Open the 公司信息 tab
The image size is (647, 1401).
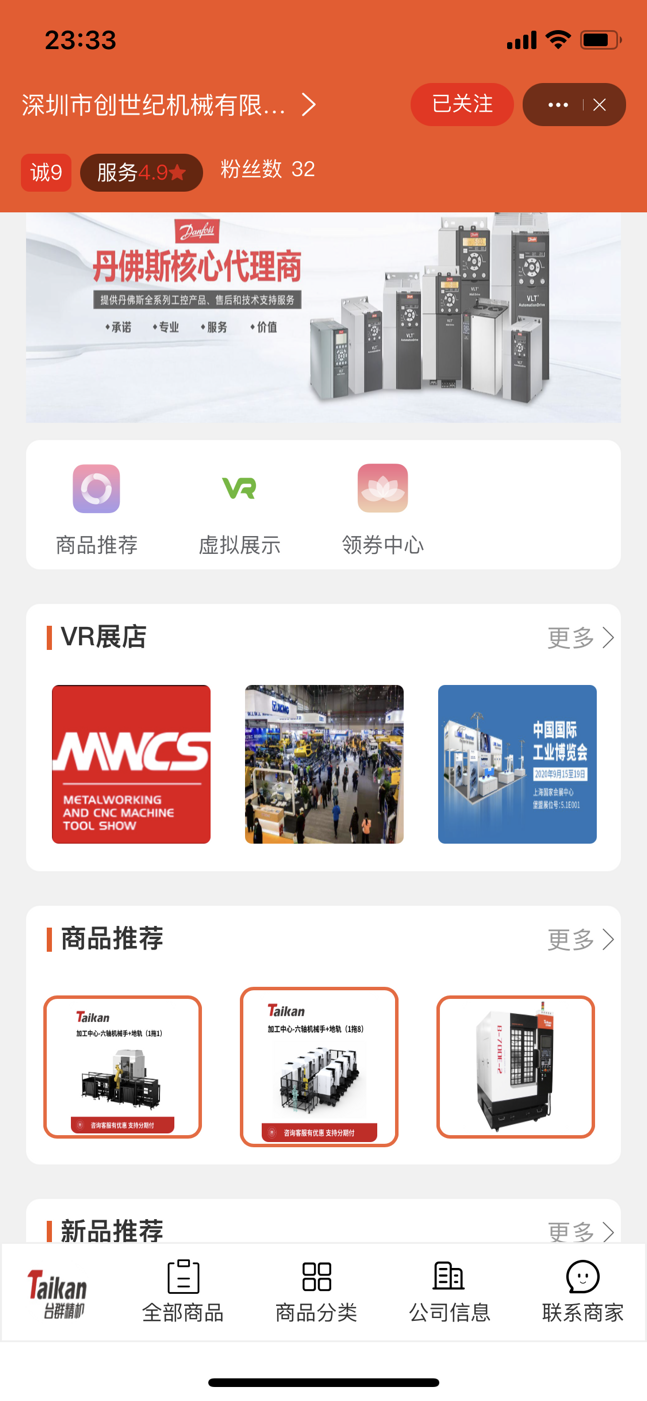(449, 1292)
